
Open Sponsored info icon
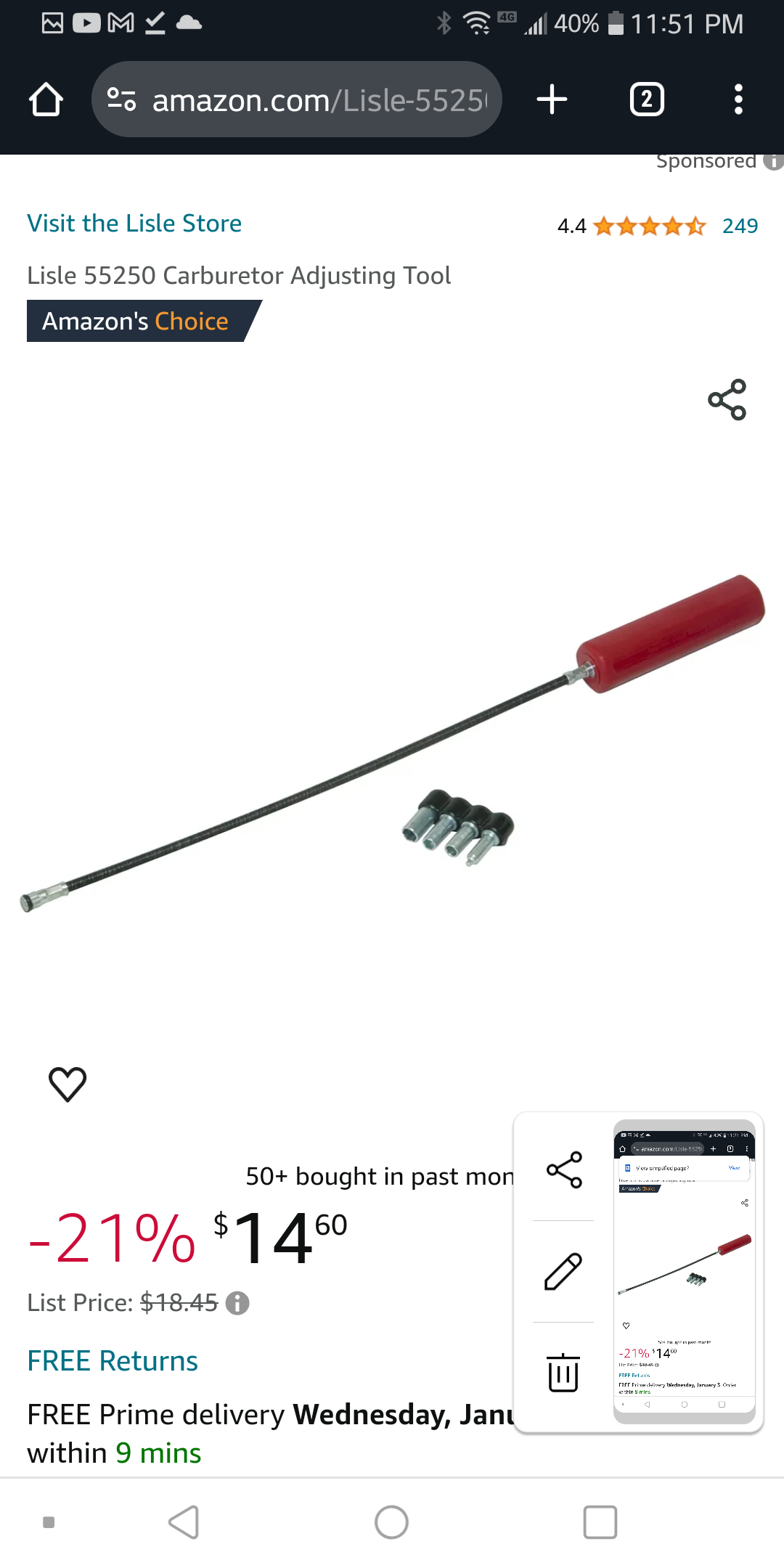pyautogui.click(x=774, y=162)
